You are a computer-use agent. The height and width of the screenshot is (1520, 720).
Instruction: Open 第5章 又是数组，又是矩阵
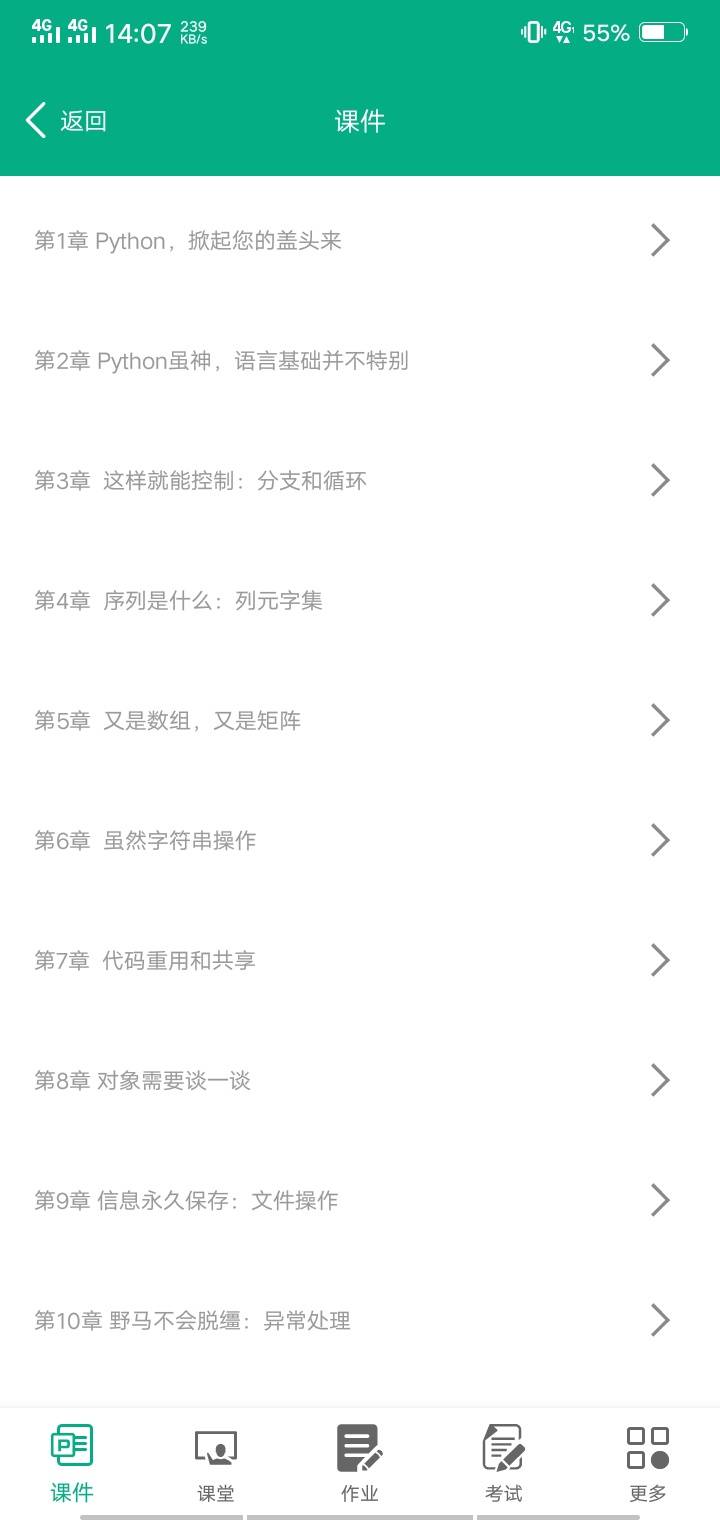point(360,720)
